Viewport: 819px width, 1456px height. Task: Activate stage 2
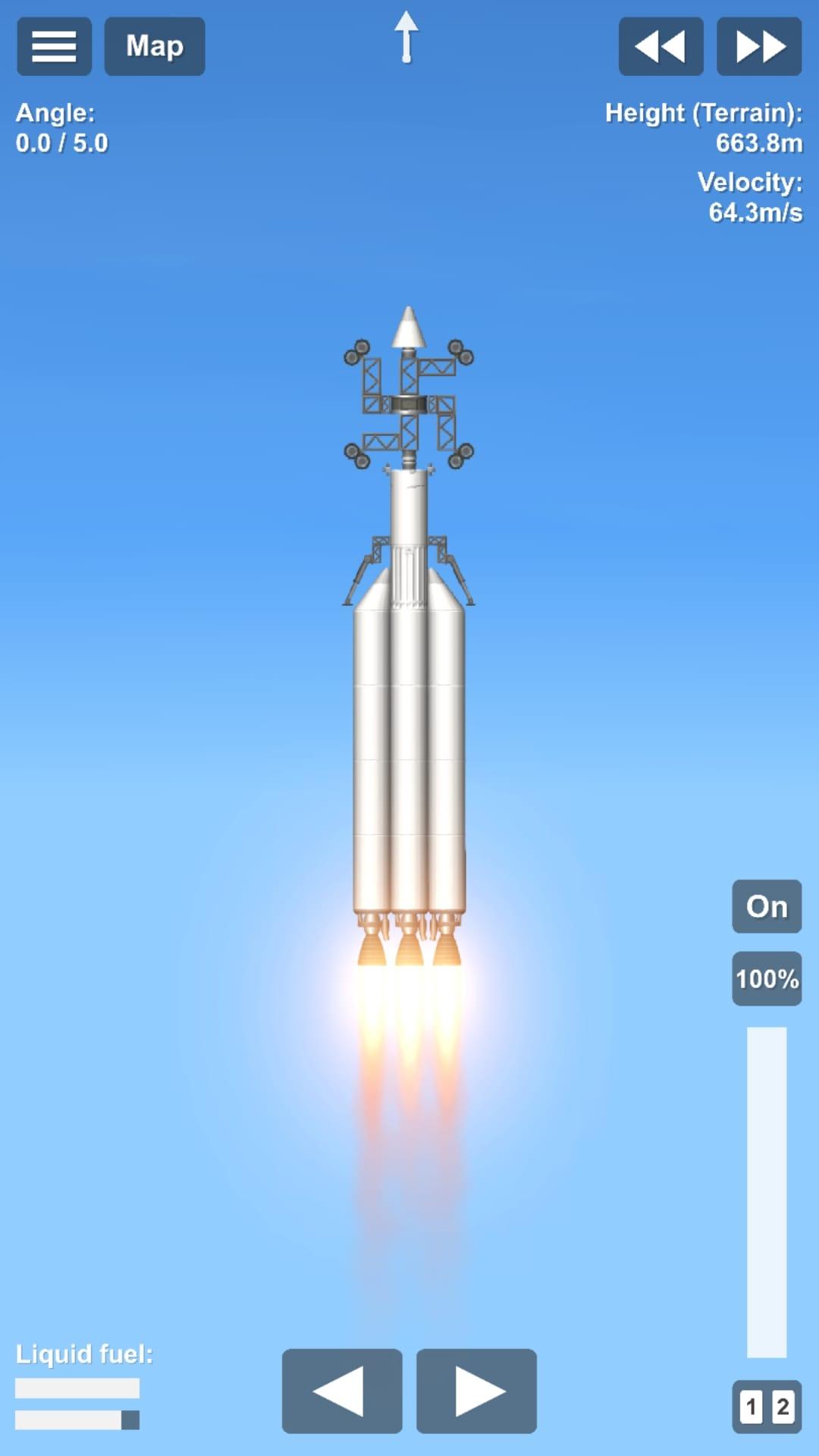click(783, 1407)
